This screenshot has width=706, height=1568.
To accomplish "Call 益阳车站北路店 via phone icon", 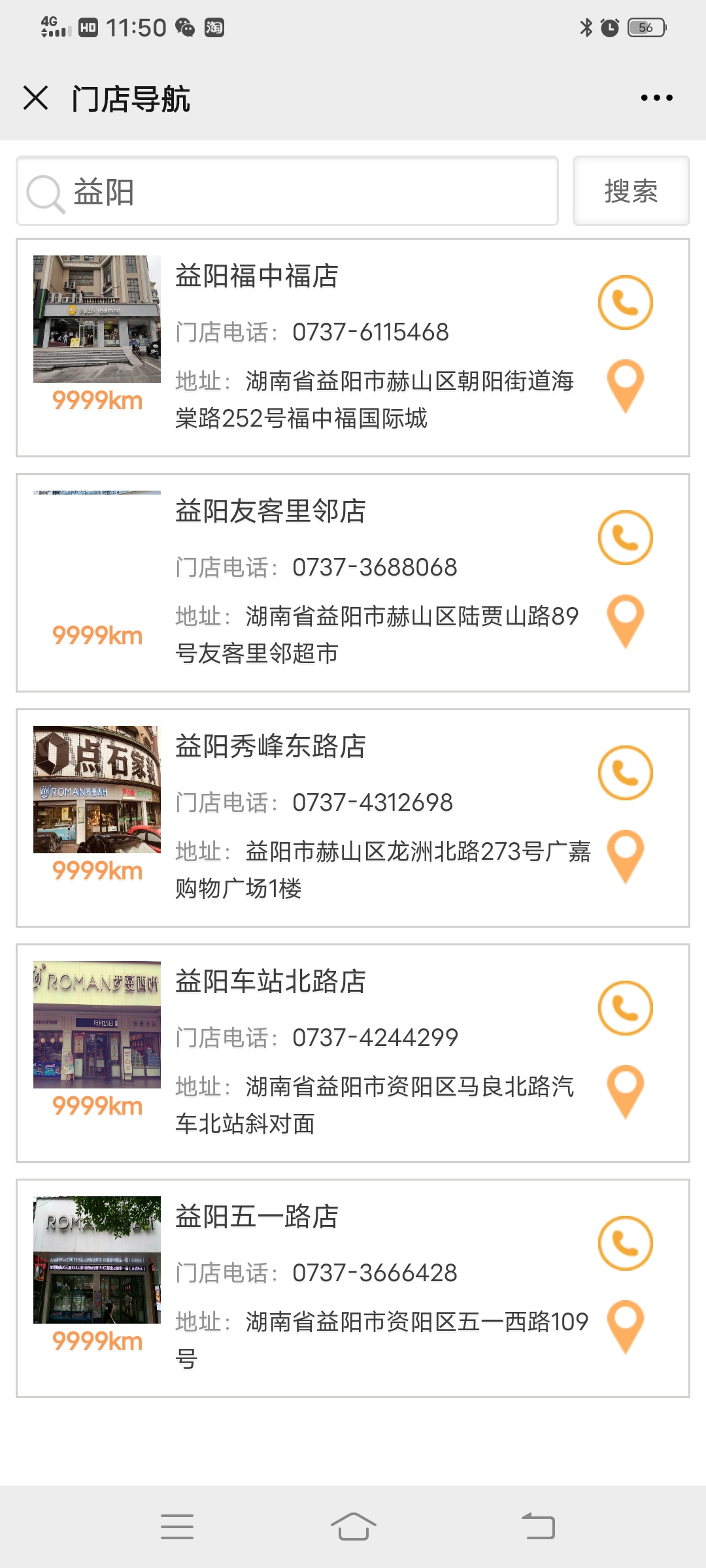I will click(x=626, y=1008).
